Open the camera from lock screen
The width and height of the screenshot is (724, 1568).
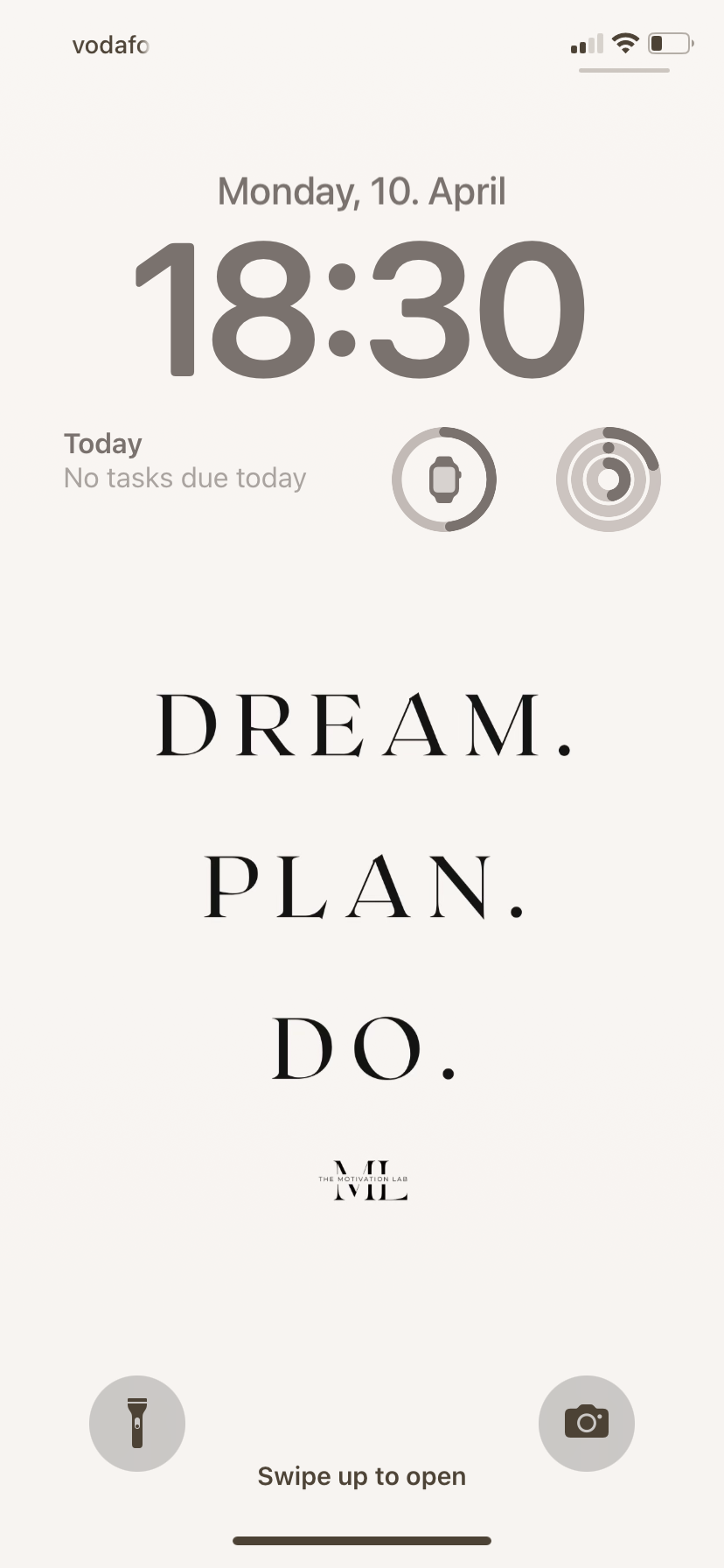click(586, 1424)
